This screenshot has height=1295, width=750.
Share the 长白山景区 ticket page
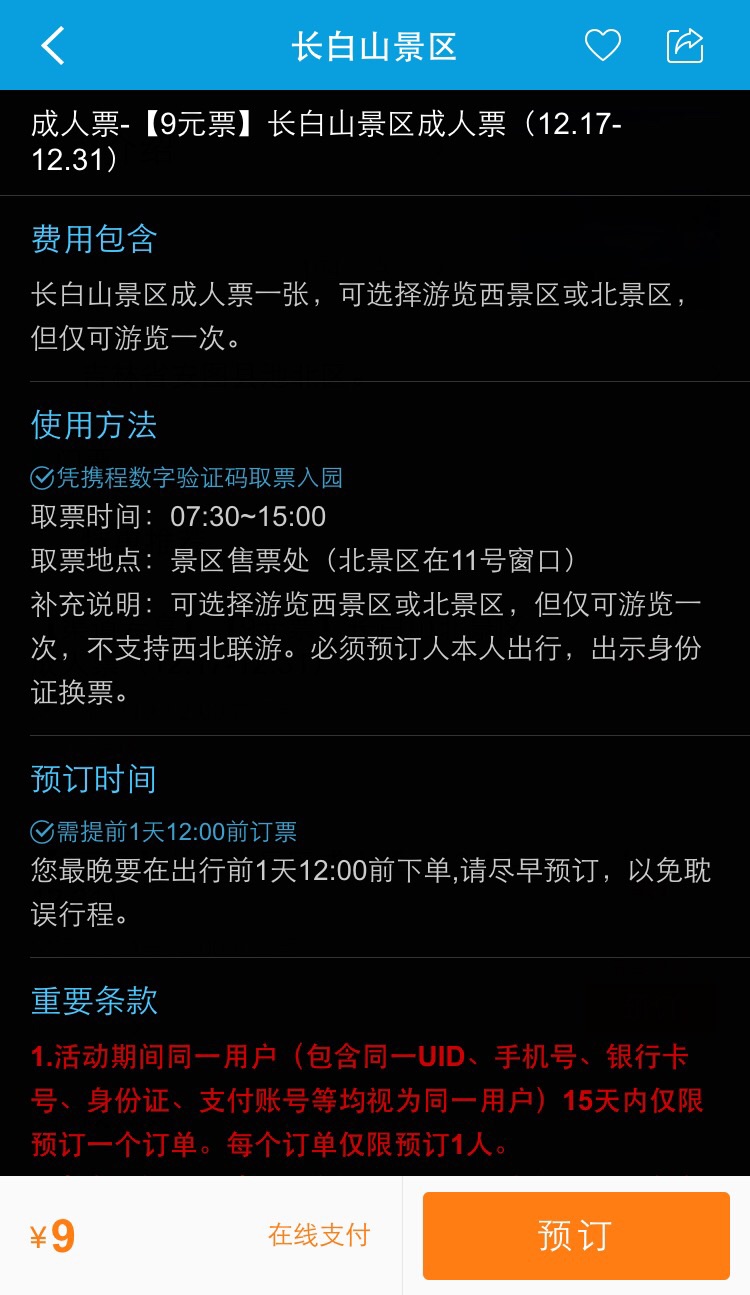pyautogui.click(x=685, y=46)
